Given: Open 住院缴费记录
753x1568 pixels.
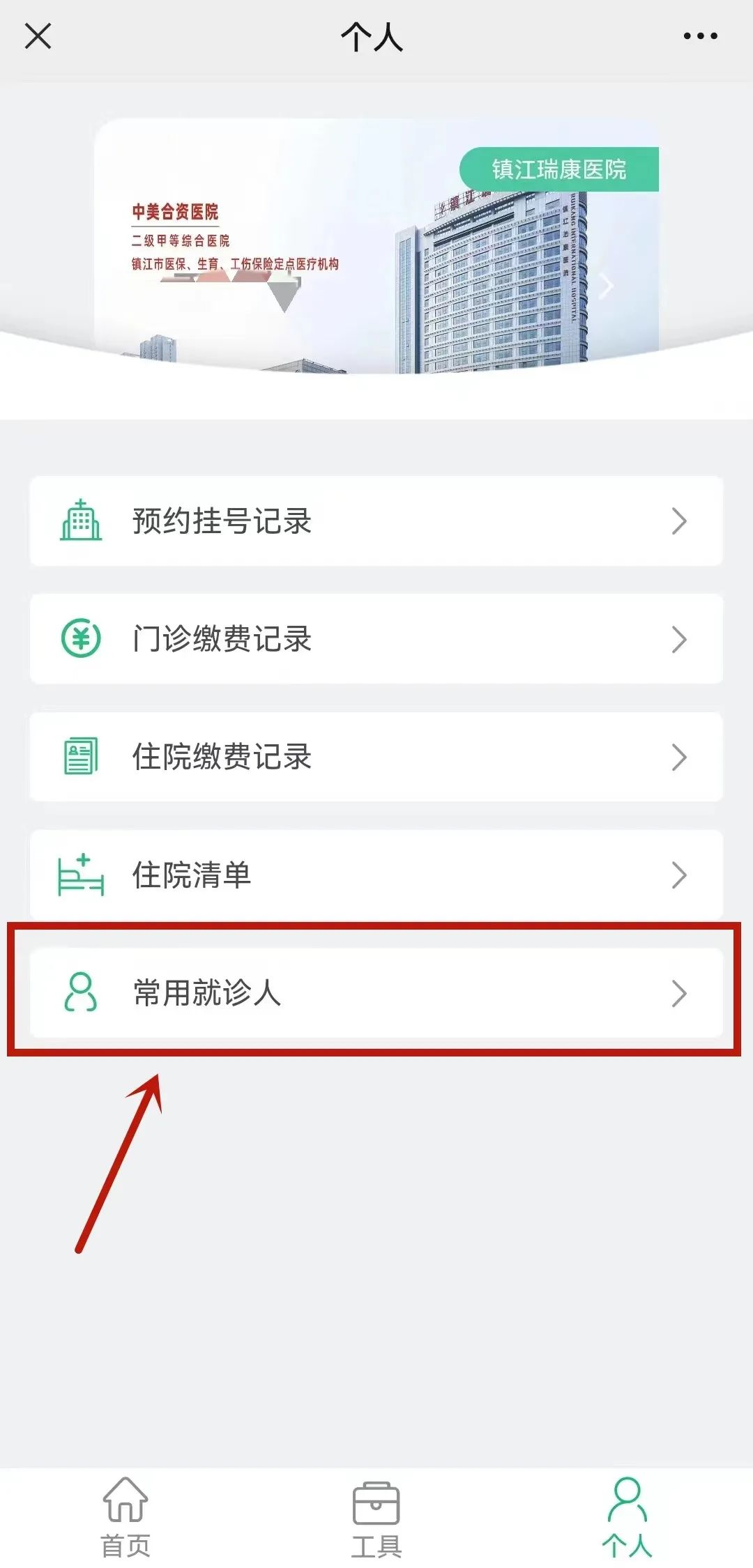Looking at the screenshot, I should coord(376,757).
